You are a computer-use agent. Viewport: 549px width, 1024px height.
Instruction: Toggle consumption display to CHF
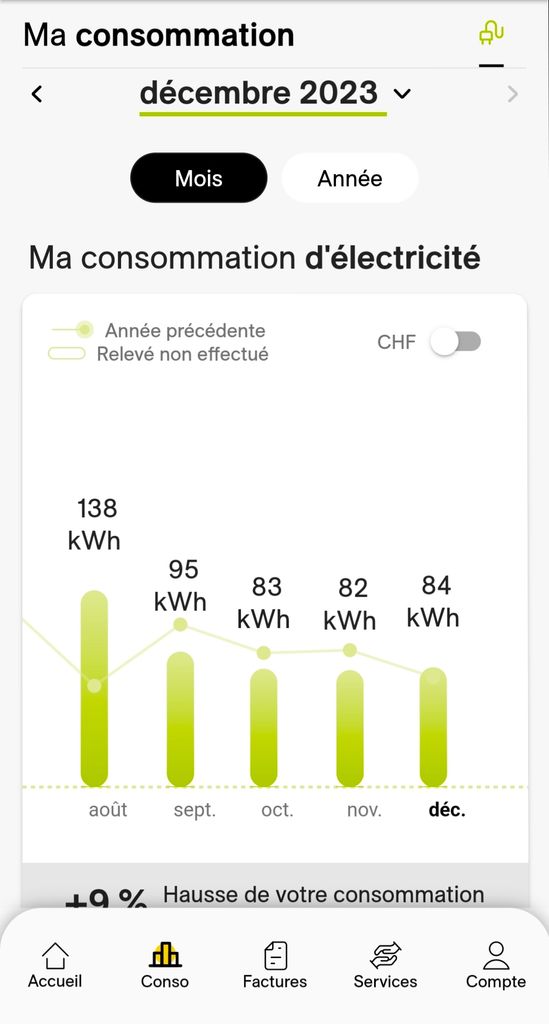point(456,342)
